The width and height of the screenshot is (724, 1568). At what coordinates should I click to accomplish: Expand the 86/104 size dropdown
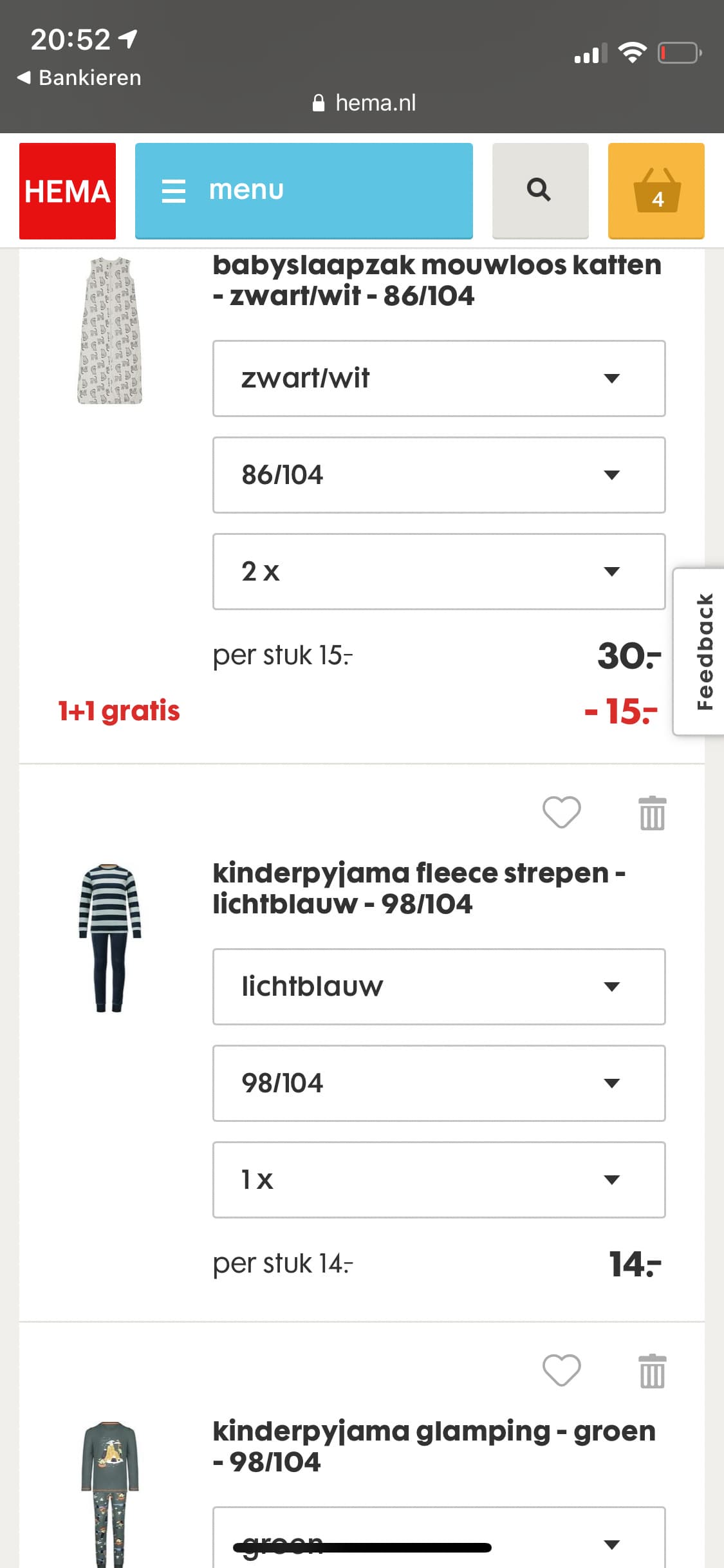439,475
